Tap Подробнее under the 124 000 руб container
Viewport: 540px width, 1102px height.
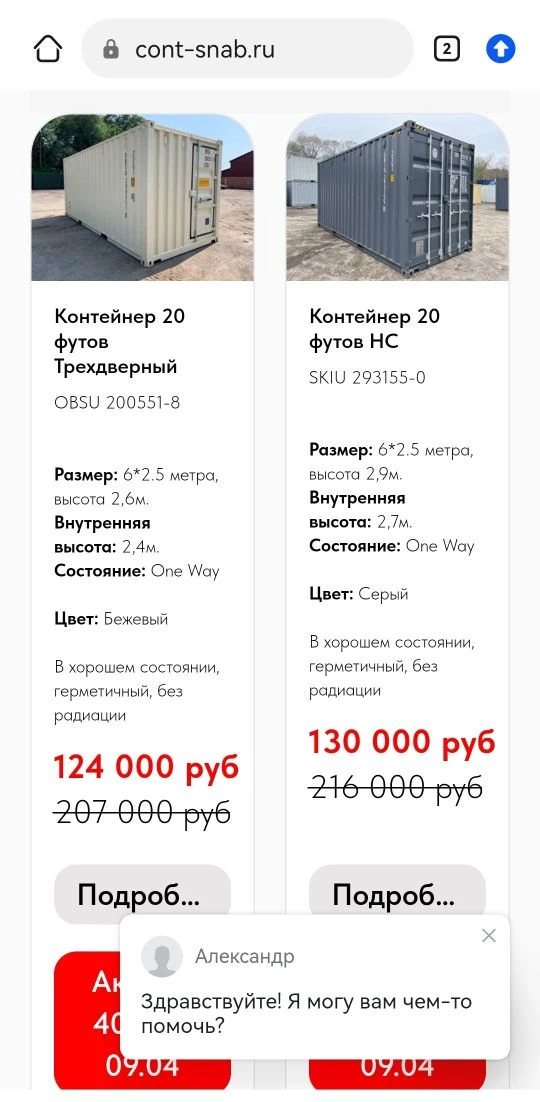(x=143, y=894)
